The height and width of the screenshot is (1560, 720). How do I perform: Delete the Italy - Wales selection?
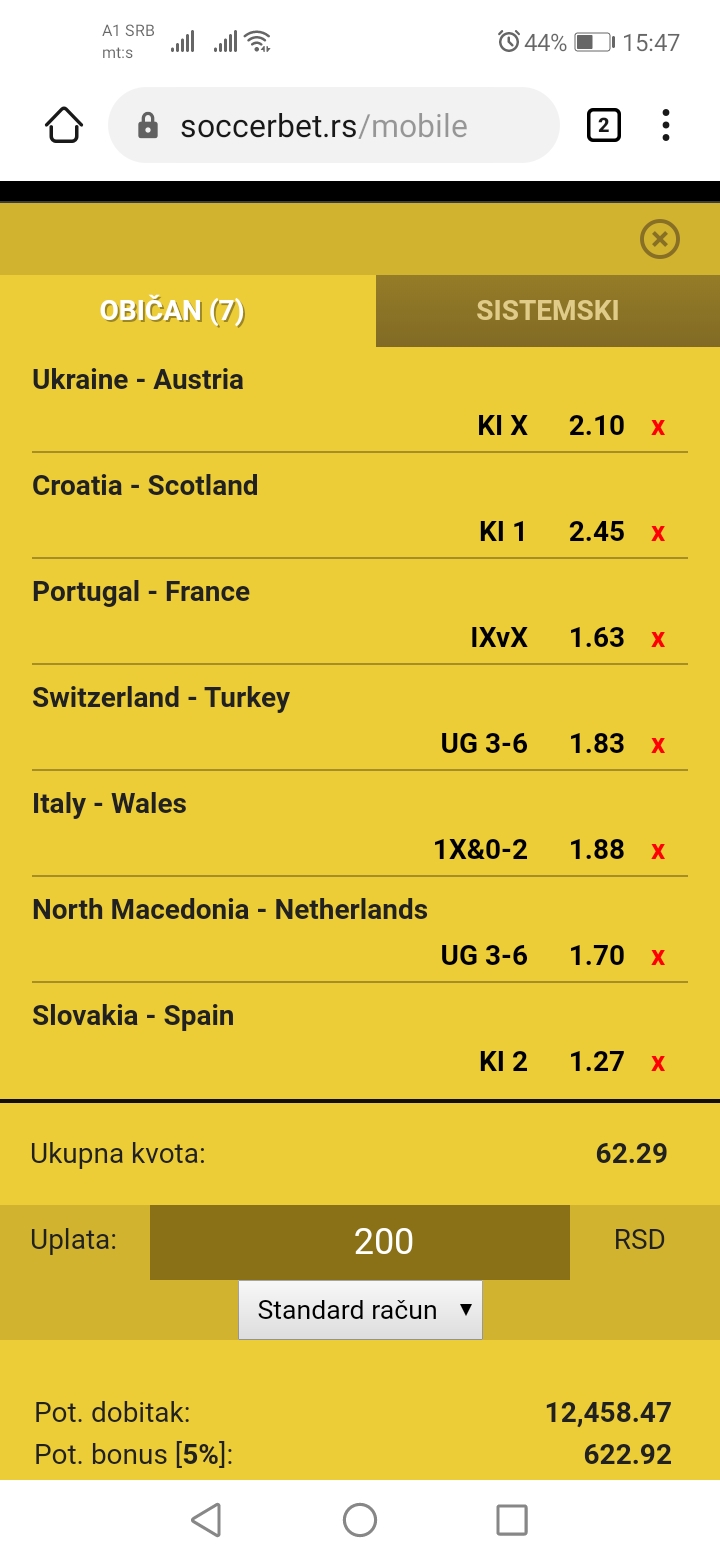pyautogui.click(x=658, y=851)
